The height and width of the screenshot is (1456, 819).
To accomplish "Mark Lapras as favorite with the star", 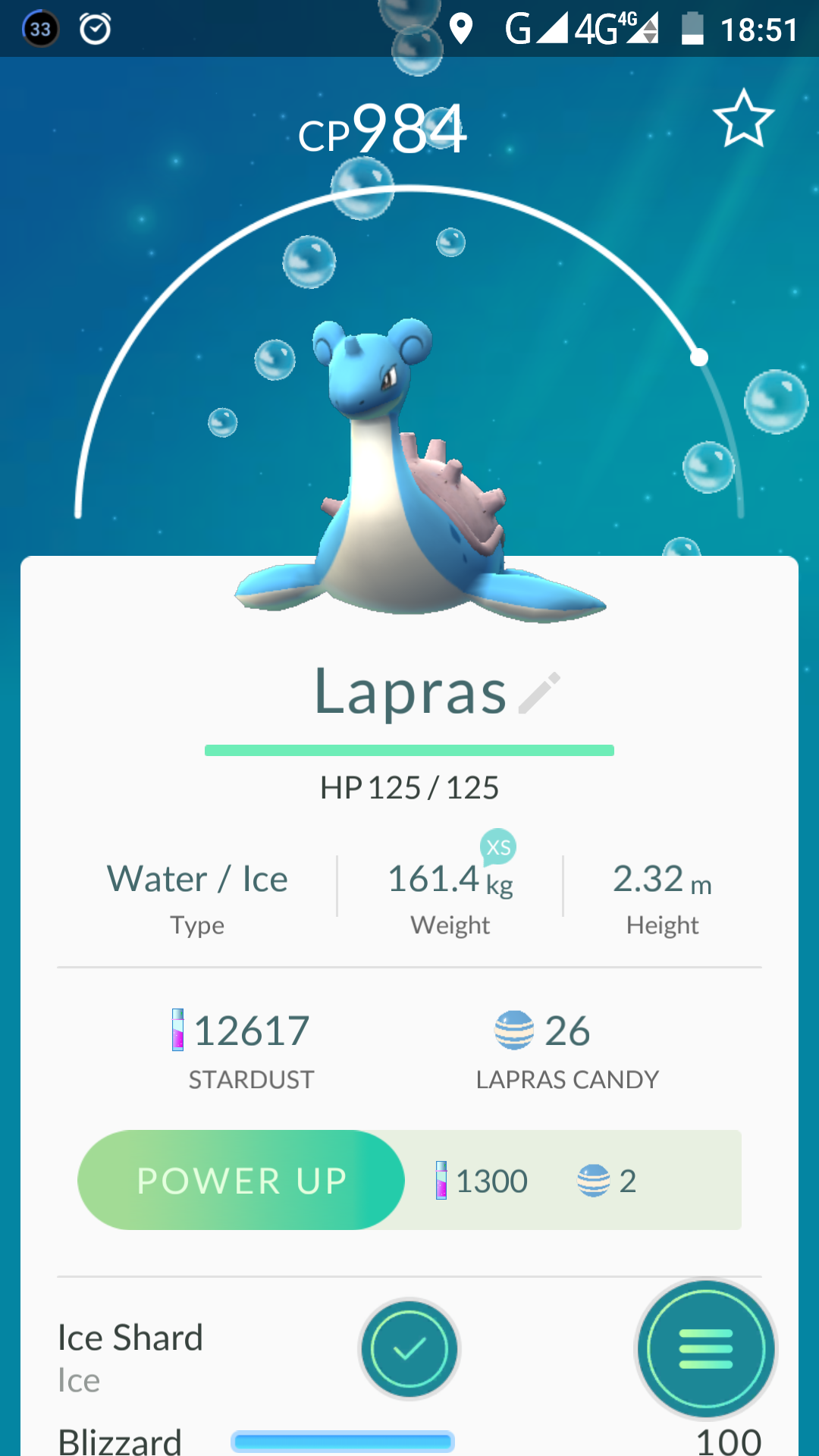I will tap(743, 118).
